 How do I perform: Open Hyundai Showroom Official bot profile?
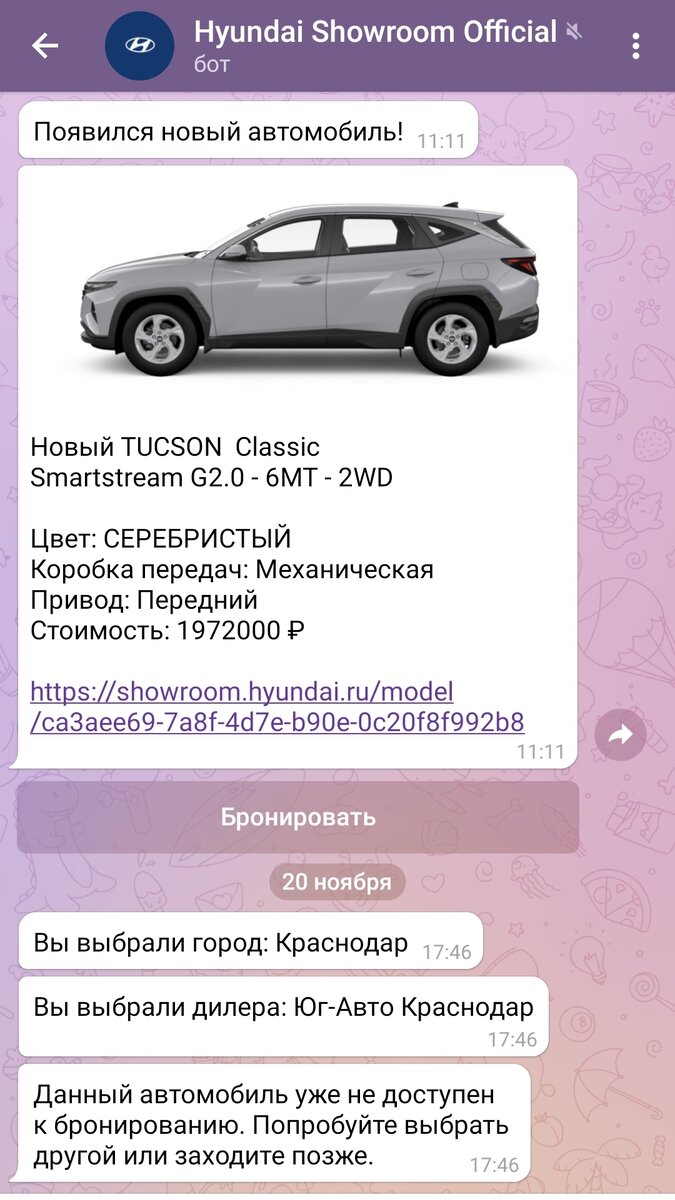[375, 45]
